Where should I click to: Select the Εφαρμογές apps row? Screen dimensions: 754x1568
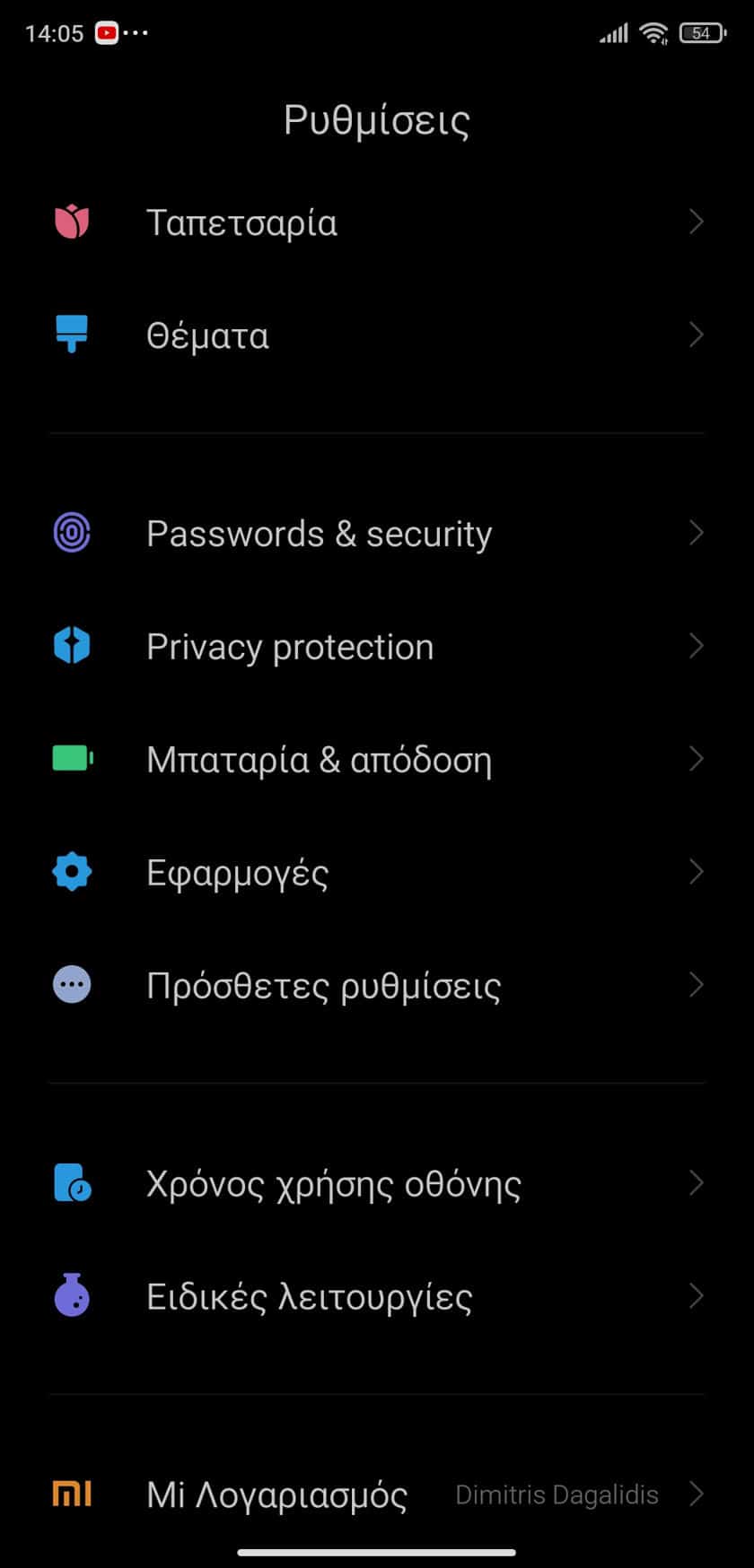click(x=377, y=873)
